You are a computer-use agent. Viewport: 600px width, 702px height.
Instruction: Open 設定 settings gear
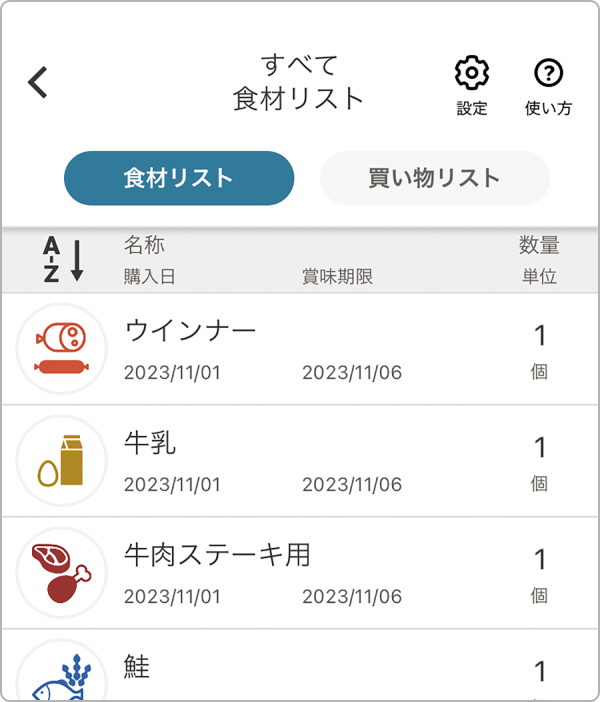pyautogui.click(x=472, y=84)
